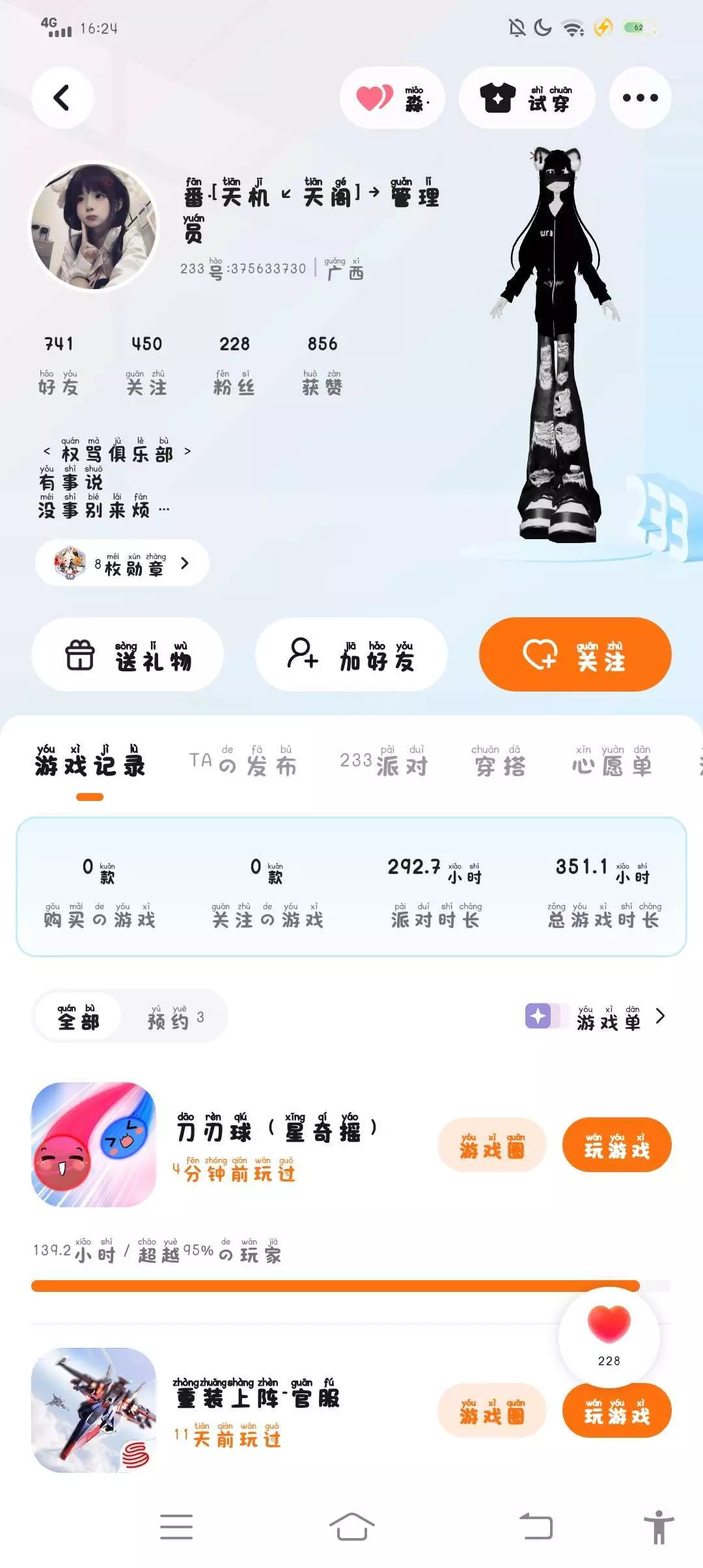Add this user with 加好友
This screenshot has height=1568, width=703.
[351, 654]
